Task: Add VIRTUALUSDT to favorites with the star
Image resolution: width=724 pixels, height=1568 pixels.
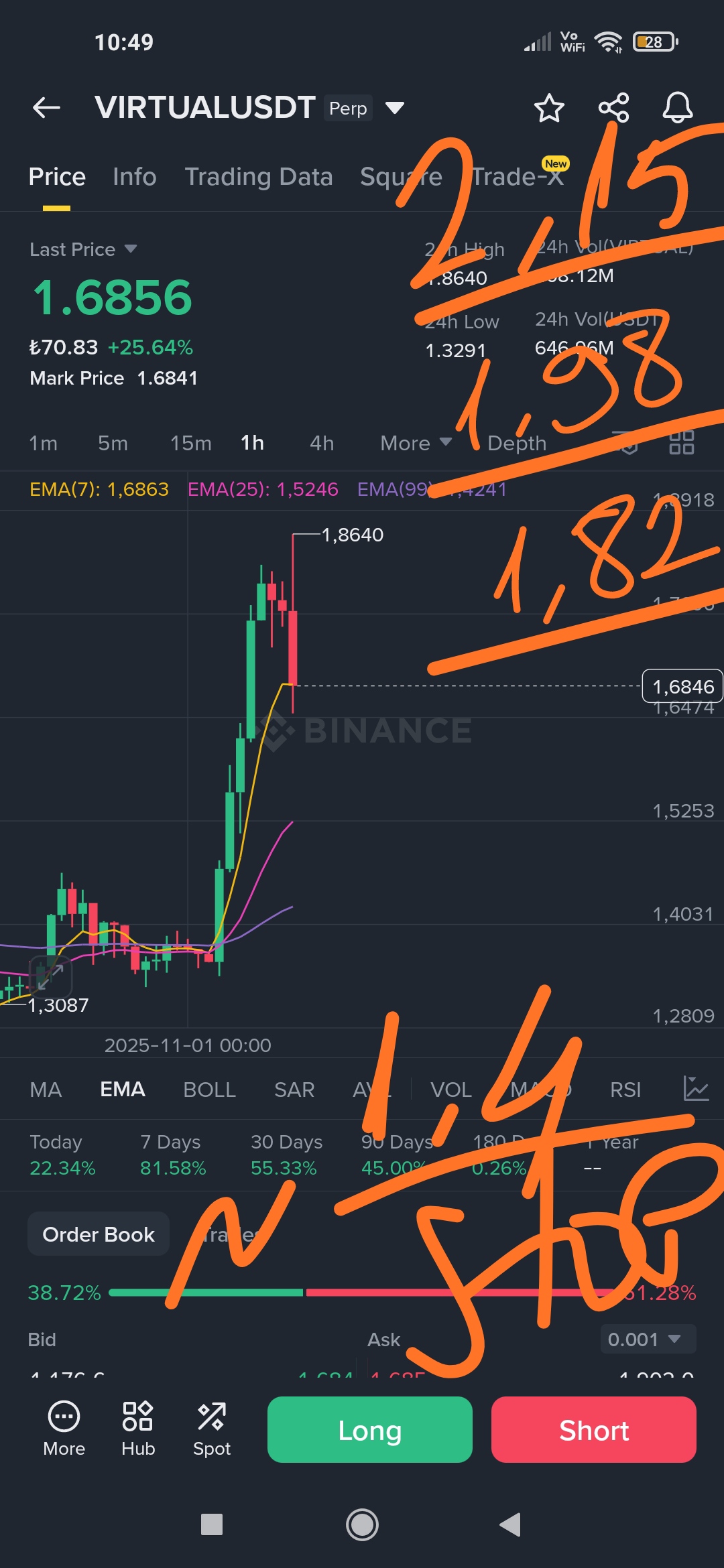Action: click(549, 108)
